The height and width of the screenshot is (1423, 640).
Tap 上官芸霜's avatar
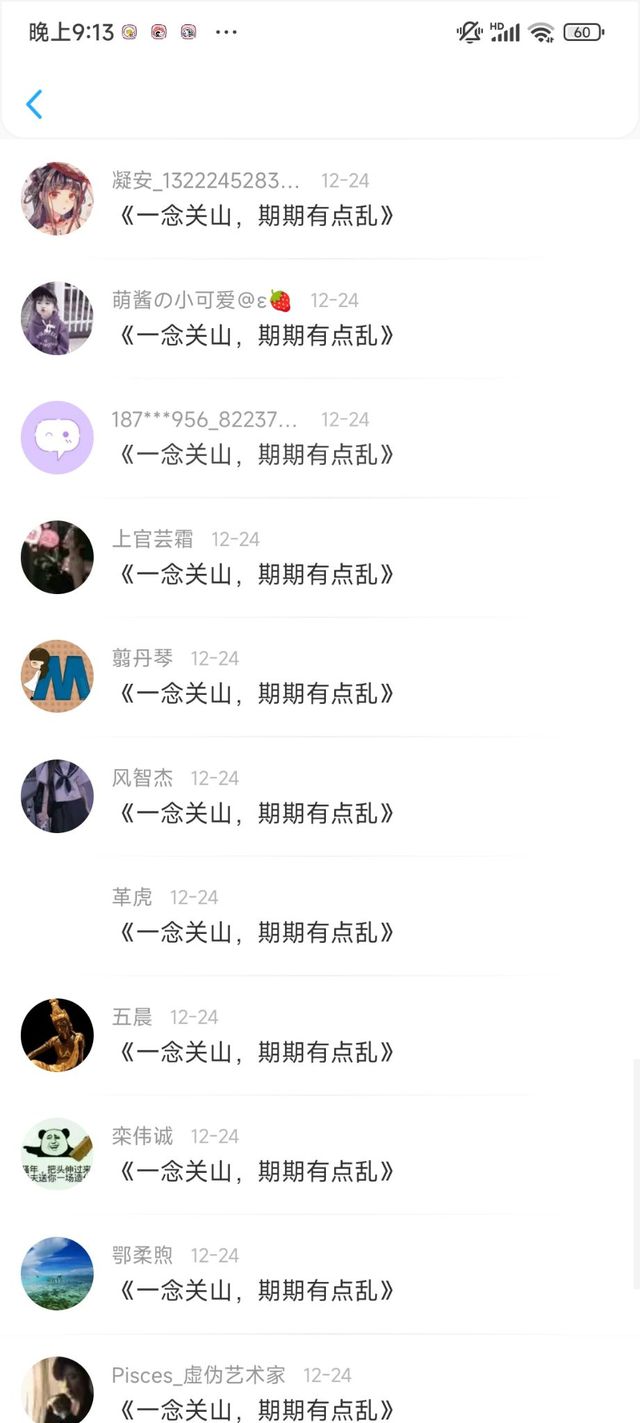point(57,557)
